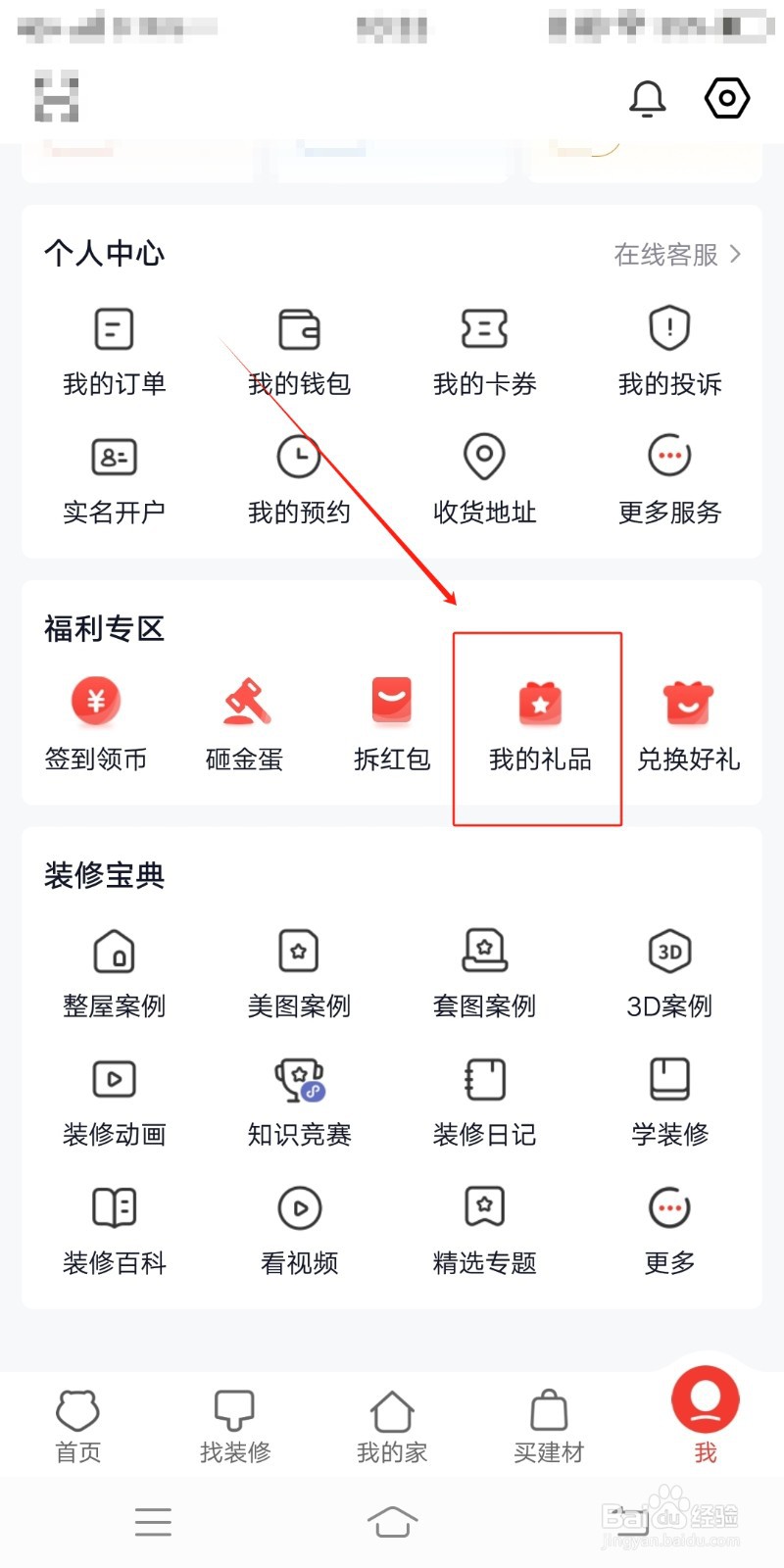Expand 更多服务 for more services
The height and width of the screenshot is (1568, 784).
pyautogui.click(x=668, y=477)
